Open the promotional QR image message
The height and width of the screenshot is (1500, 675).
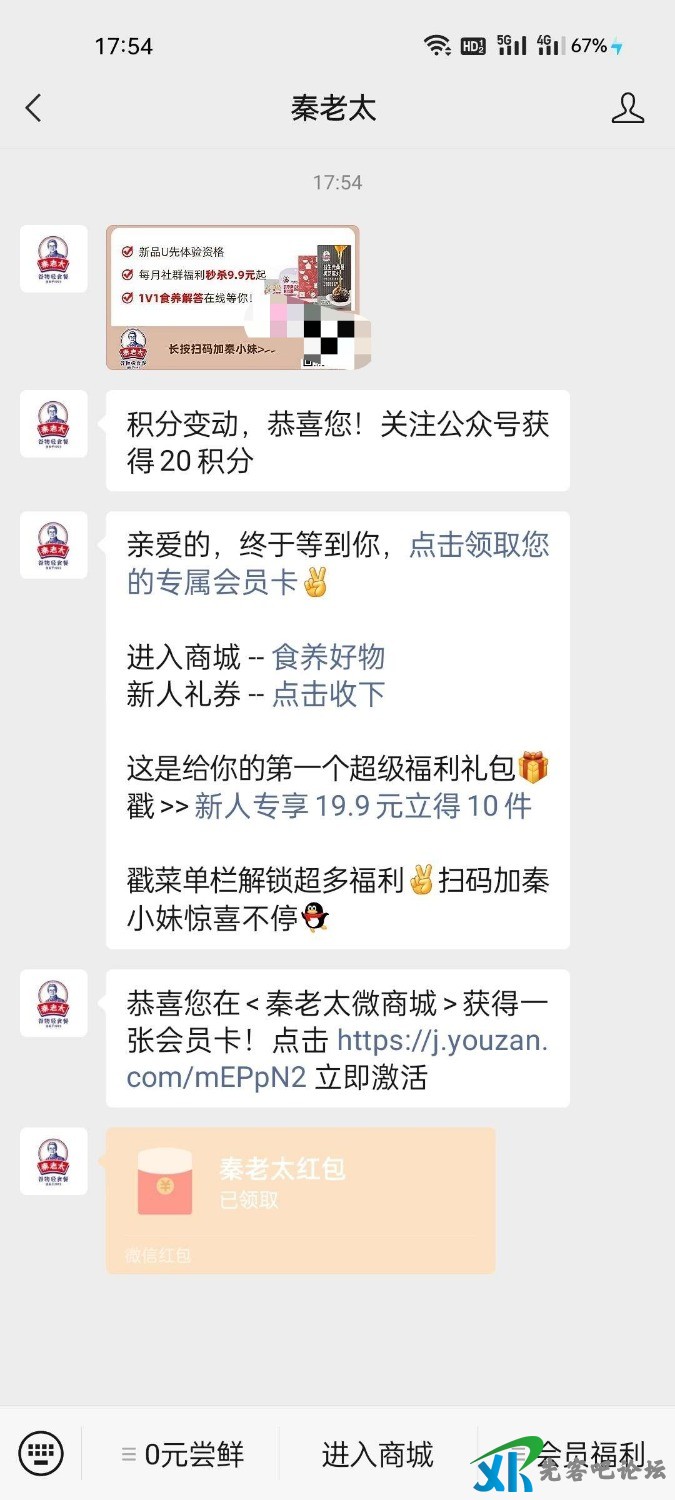click(232, 297)
